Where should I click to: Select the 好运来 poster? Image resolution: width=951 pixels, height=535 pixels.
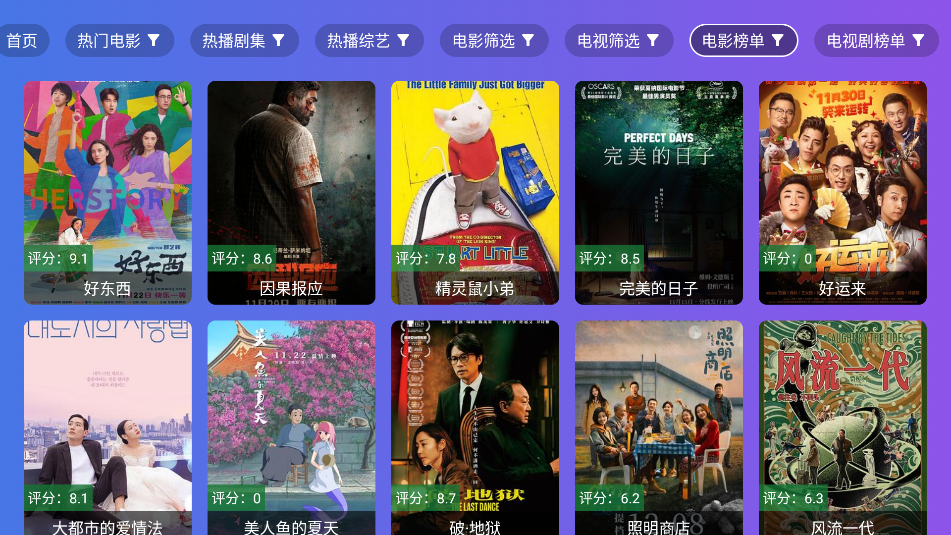(x=843, y=192)
